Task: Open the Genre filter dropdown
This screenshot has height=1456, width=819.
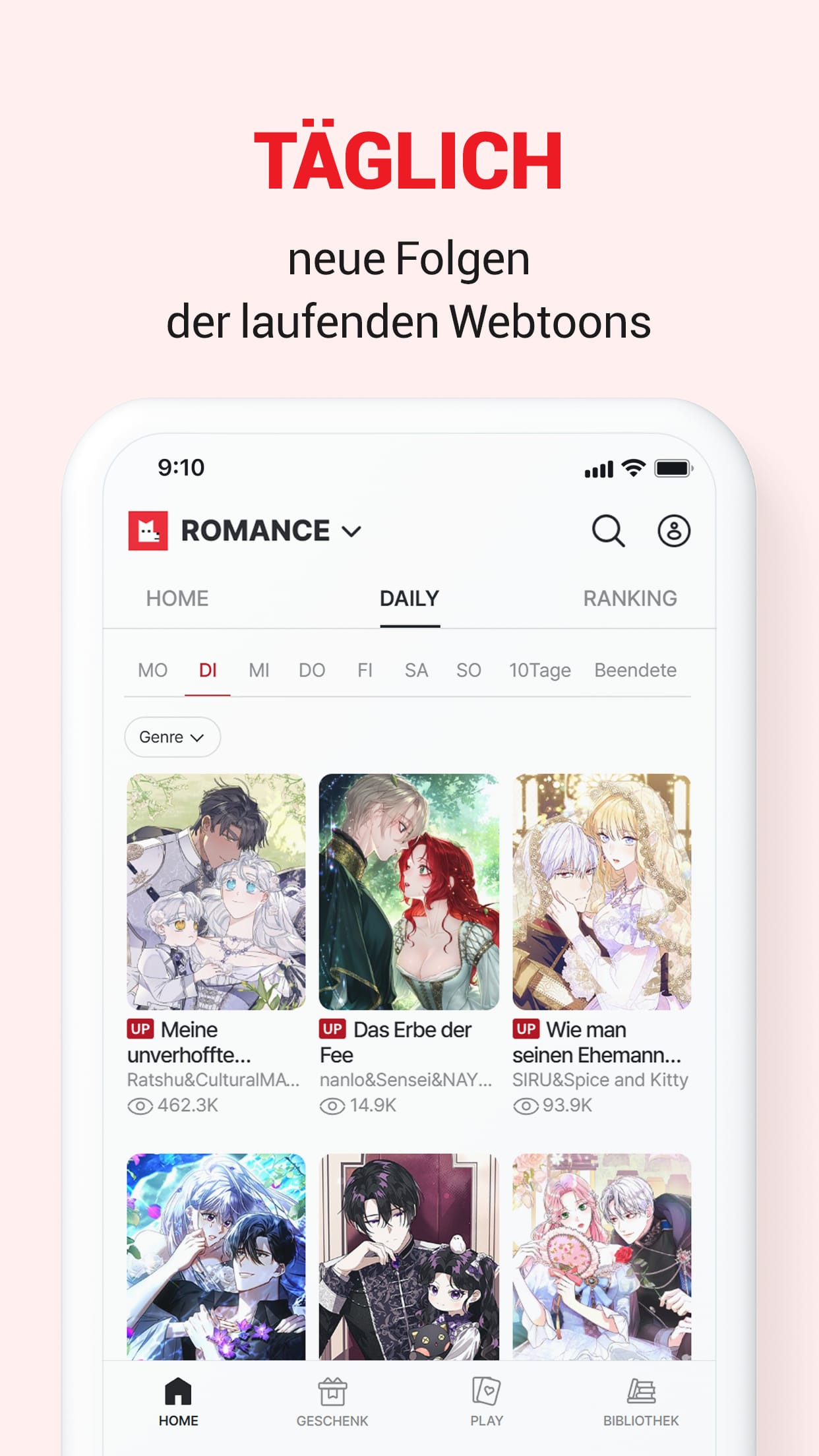Action: click(171, 737)
